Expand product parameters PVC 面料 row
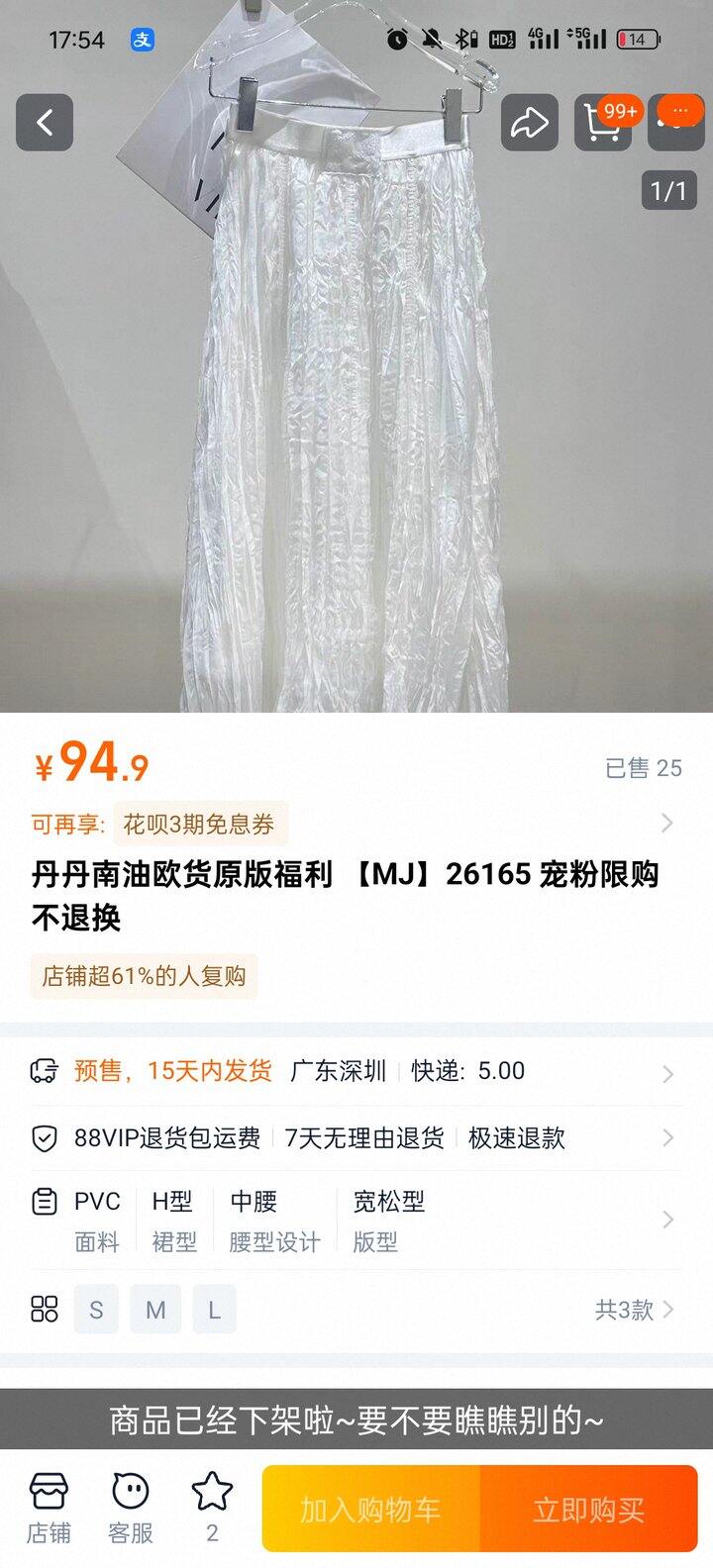Image resolution: width=713 pixels, height=1568 pixels. point(356,1220)
